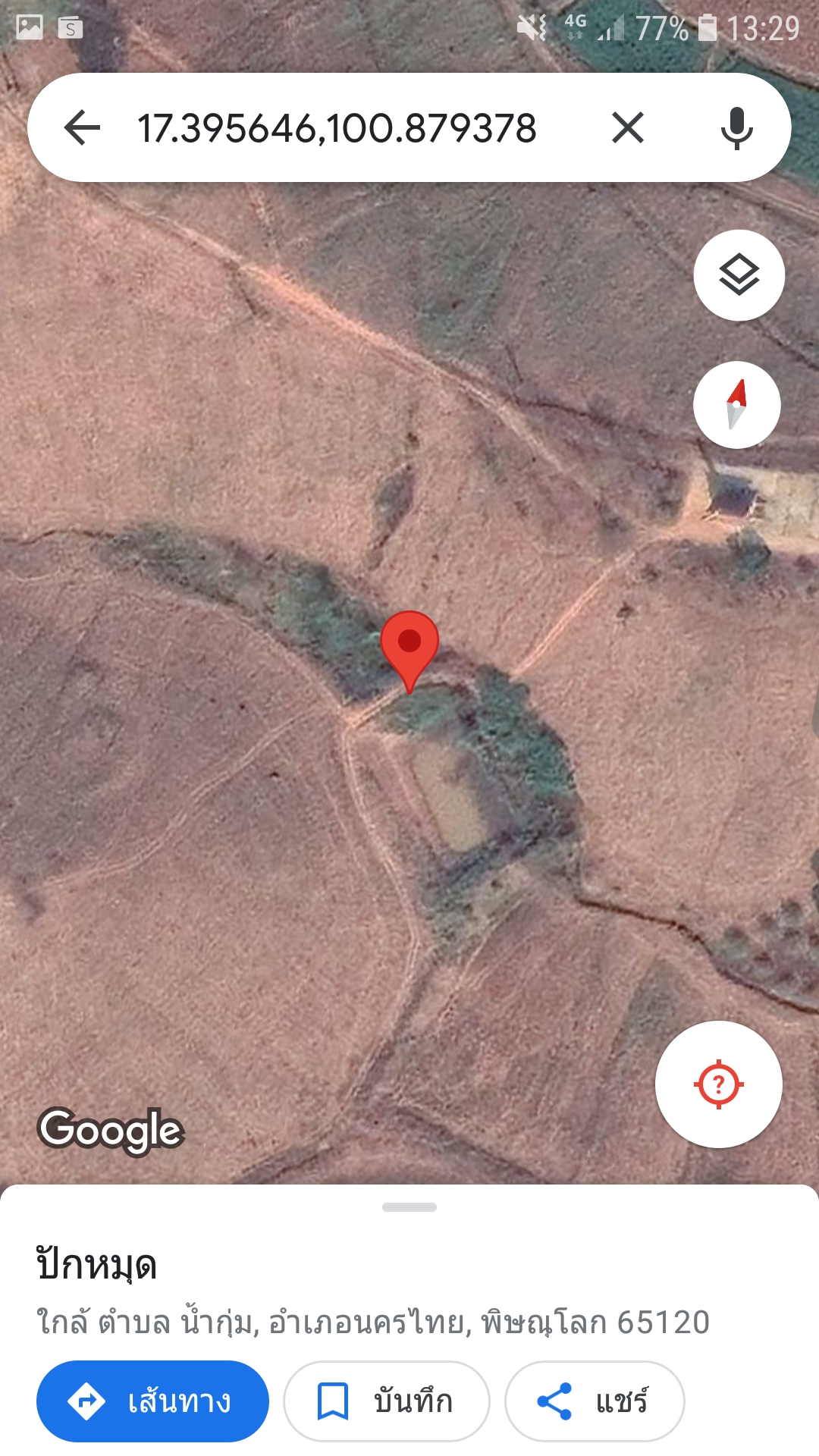Go back using the search bar arrow
Image resolution: width=819 pixels, height=1456 pixels.
pyautogui.click(x=82, y=127)
